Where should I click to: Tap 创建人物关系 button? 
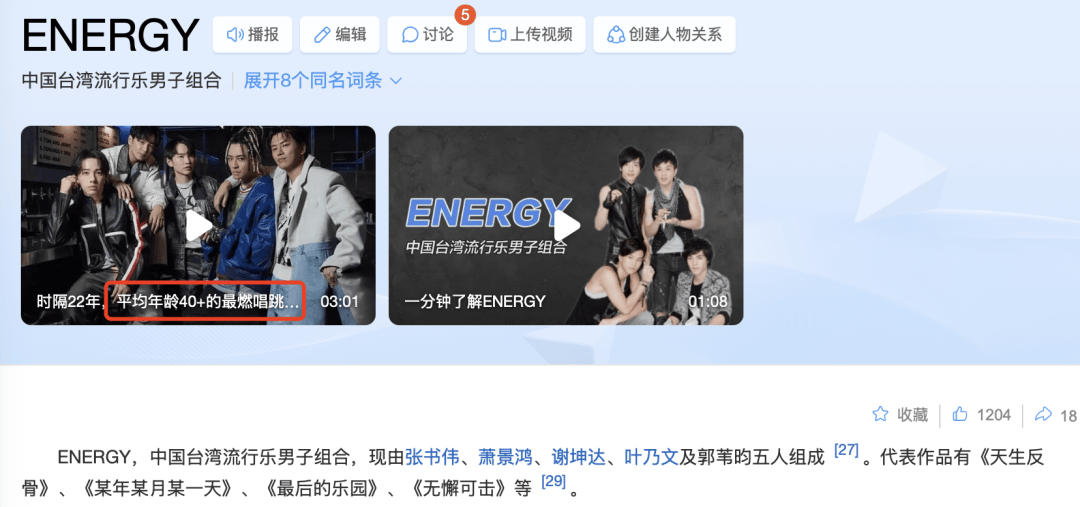pyautogui.click(x=664, y=35)
